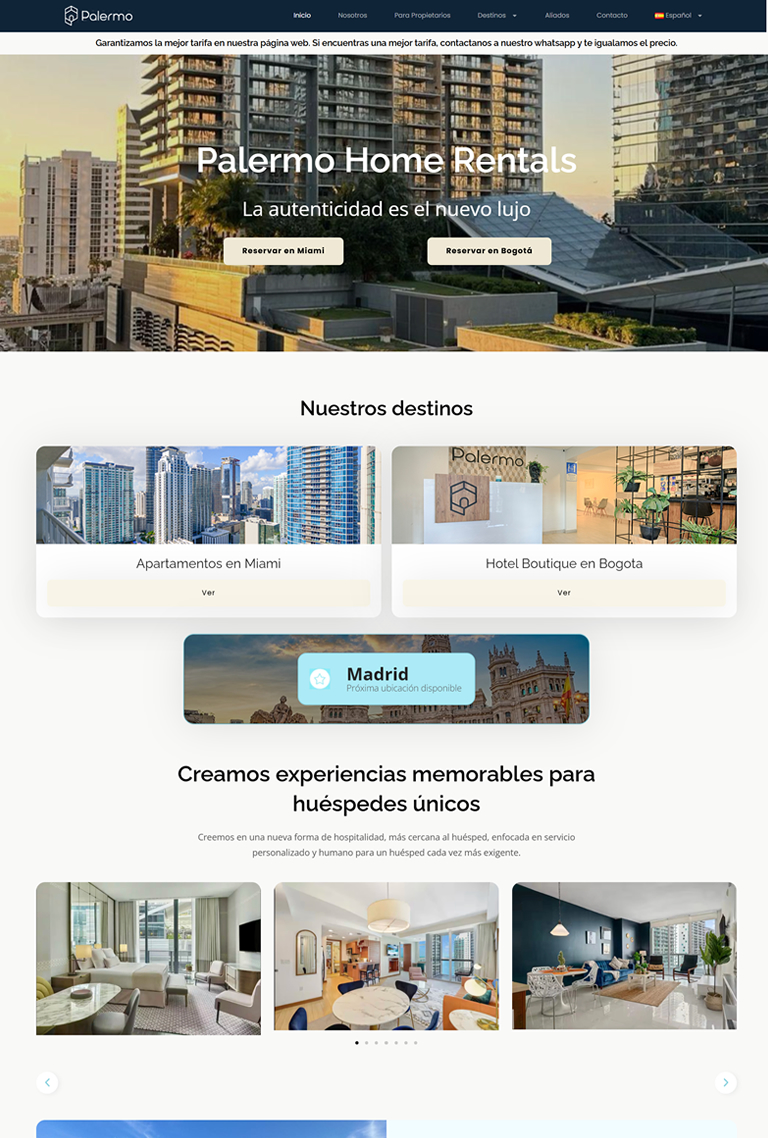
Task: Tap Reservar en Bogotá button
Action: point(489,251)
